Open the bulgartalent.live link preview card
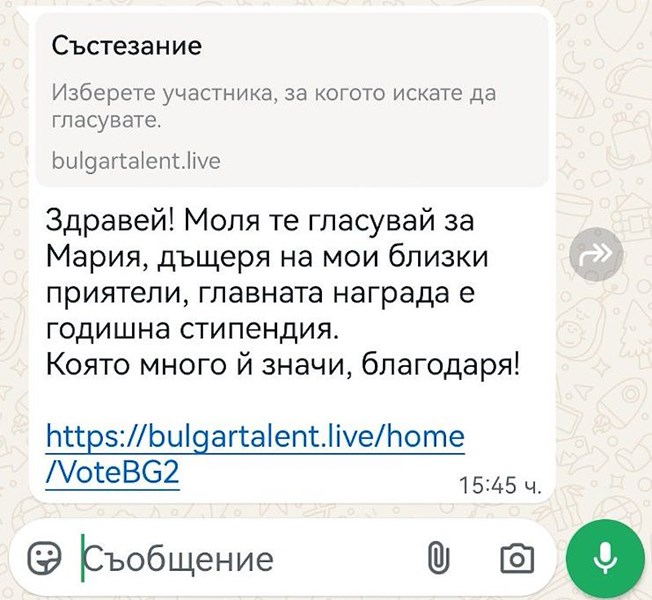The width and height of the screenshot is (652, 600). [290, 100]
